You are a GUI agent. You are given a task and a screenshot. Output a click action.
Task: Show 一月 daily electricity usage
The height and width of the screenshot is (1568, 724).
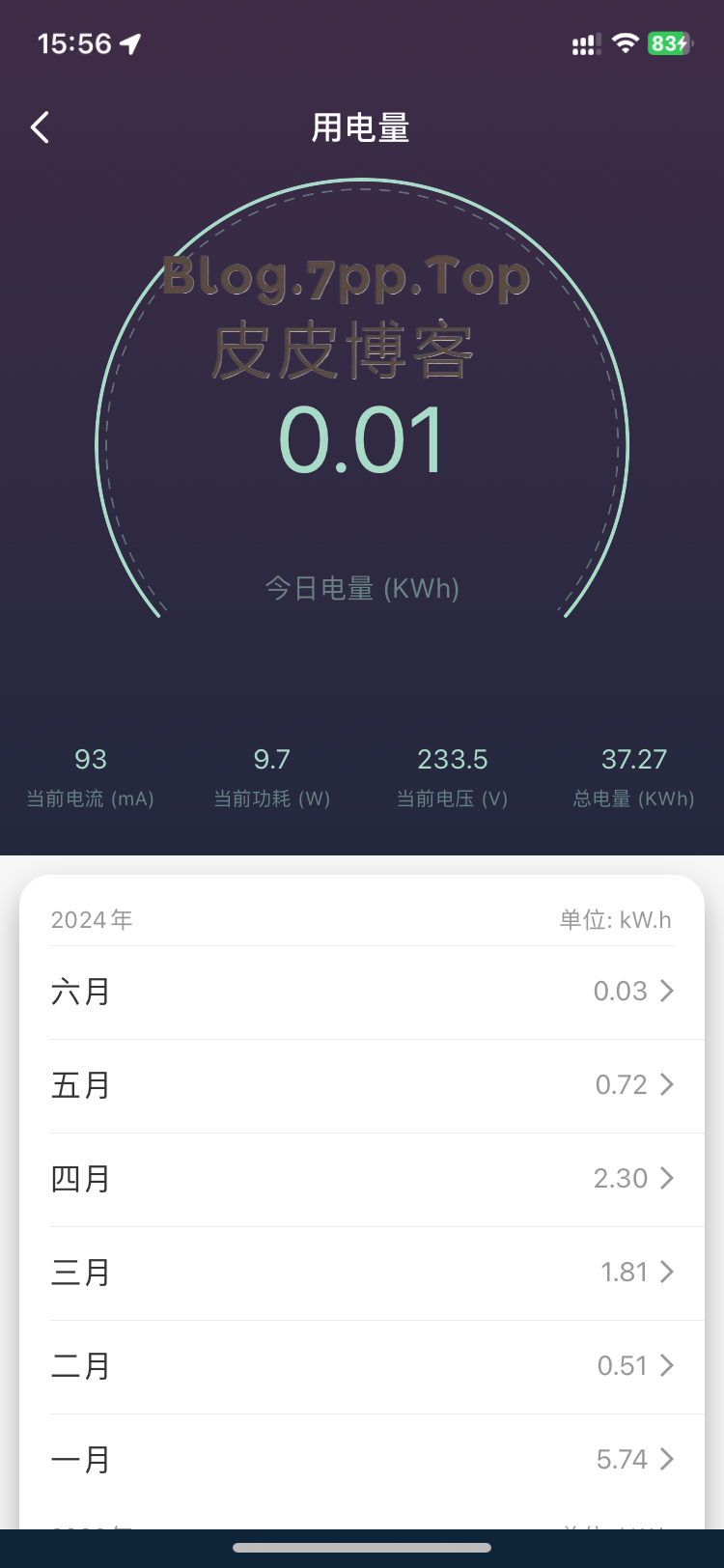(362, 1459)
